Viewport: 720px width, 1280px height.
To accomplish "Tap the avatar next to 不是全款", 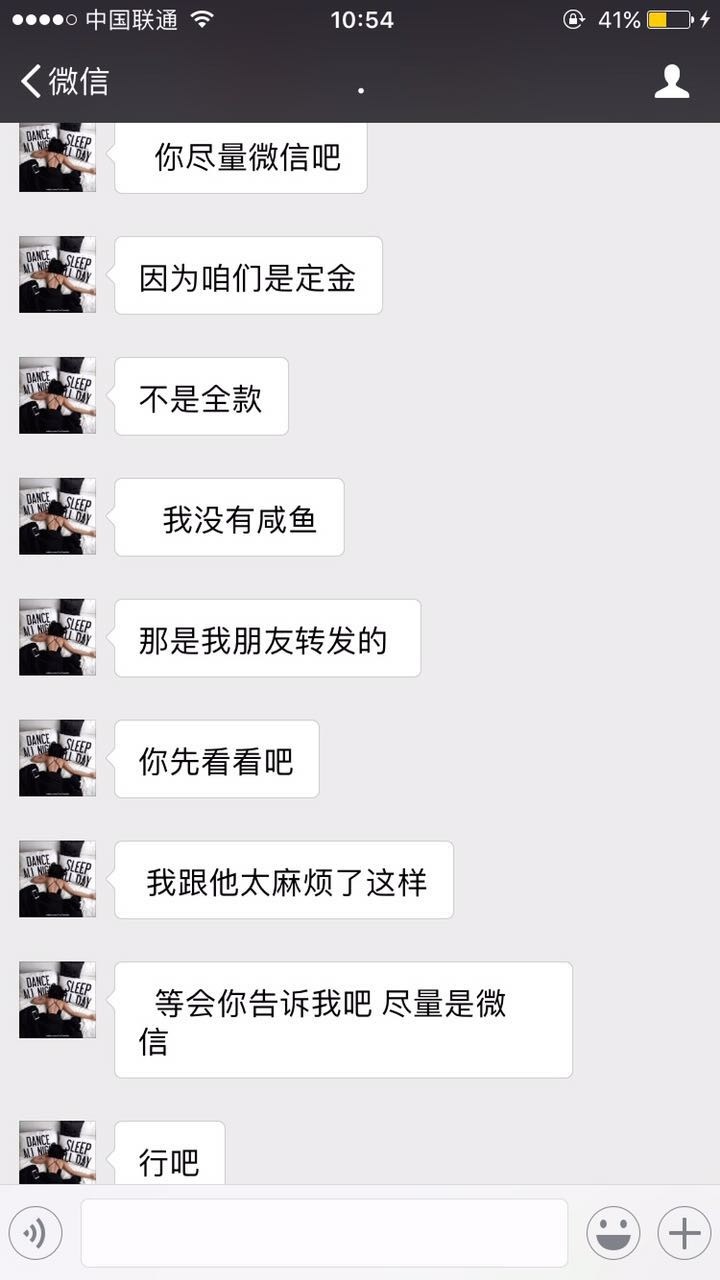I will click(57, 396).
